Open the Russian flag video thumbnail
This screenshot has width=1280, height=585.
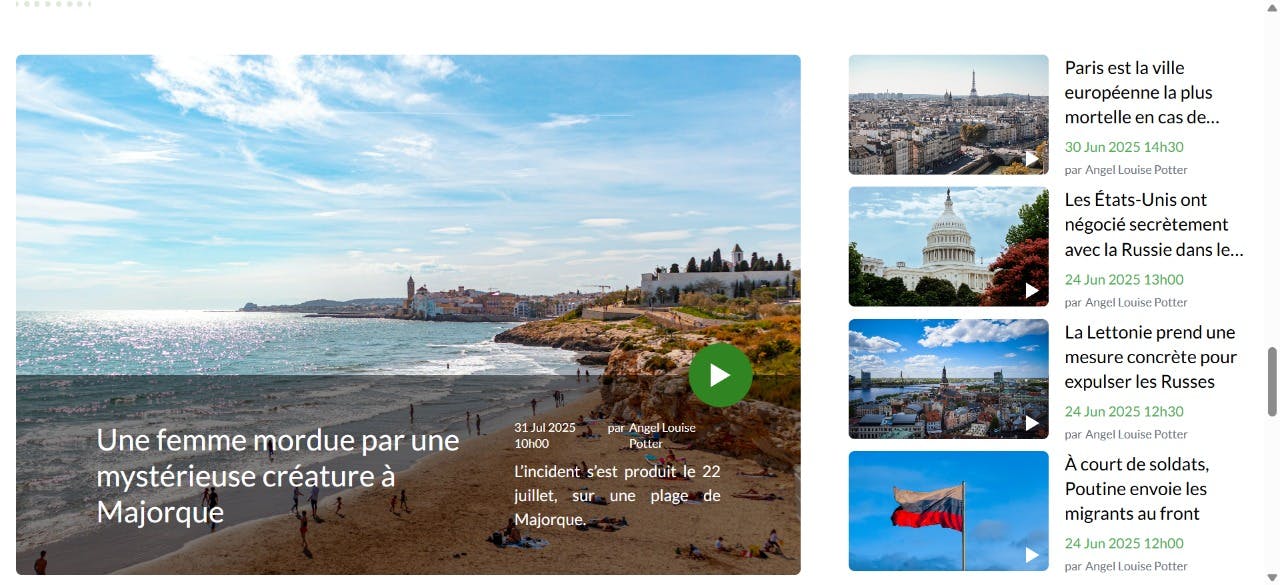tap(948, 511)
